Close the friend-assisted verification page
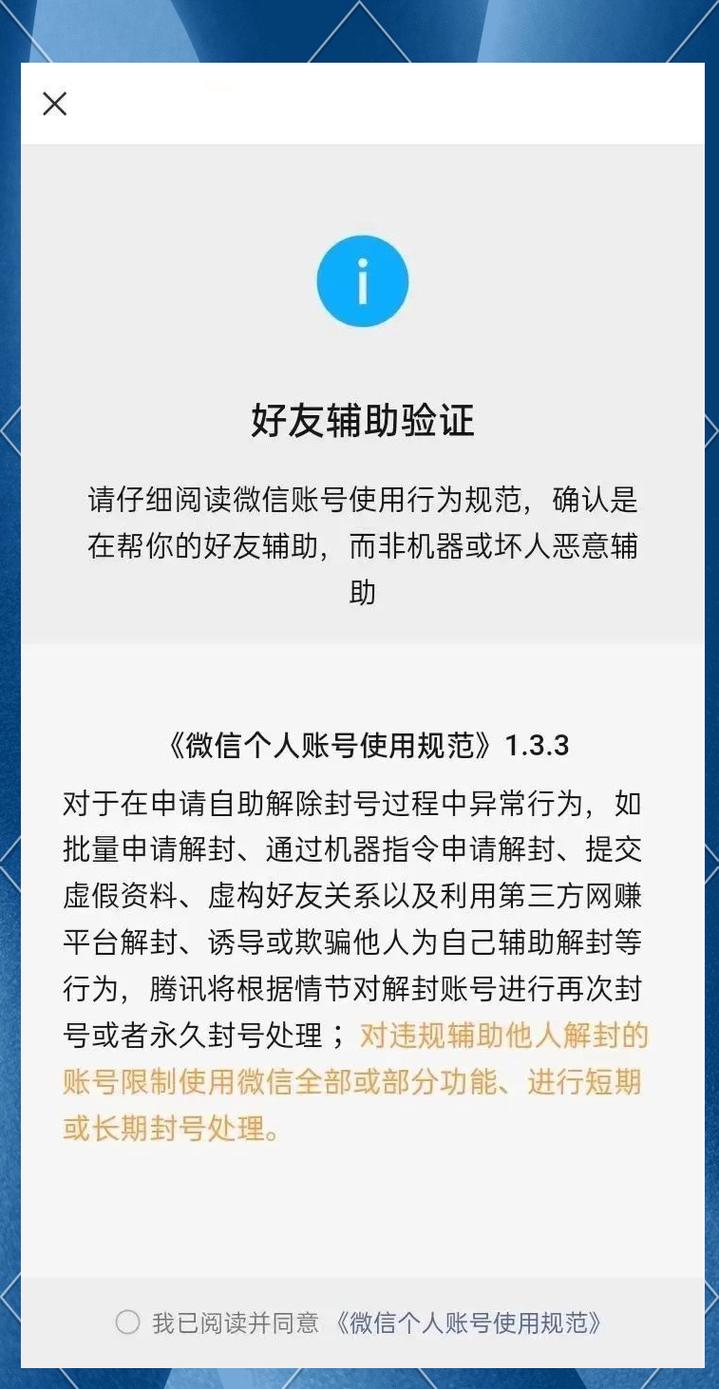Image resolution: width=719 pixels, height=1389 pixels. coord(55,104)
